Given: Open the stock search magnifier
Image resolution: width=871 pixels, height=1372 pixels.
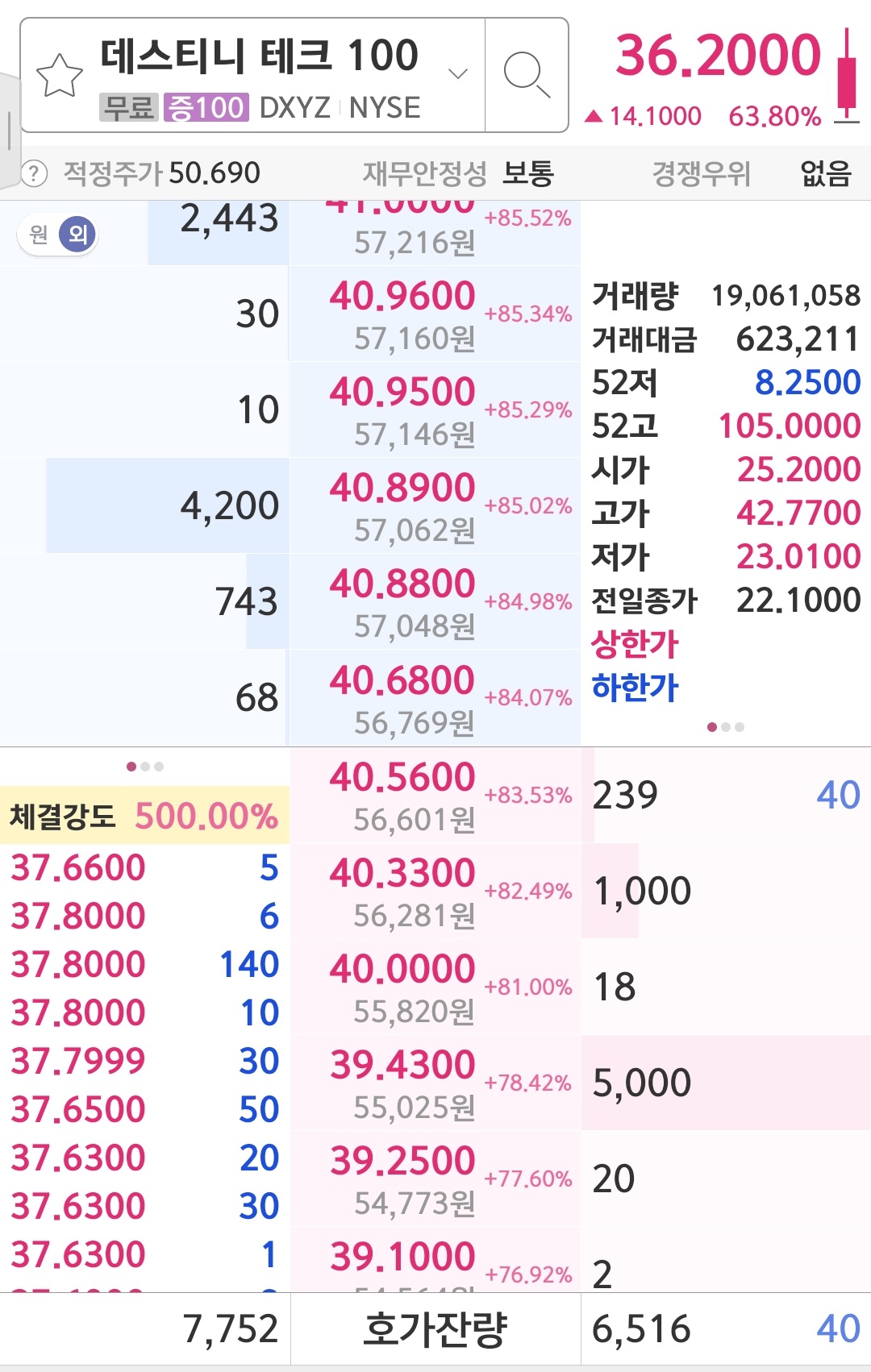Looking at the screenshot, I should (x=526, y=75).
